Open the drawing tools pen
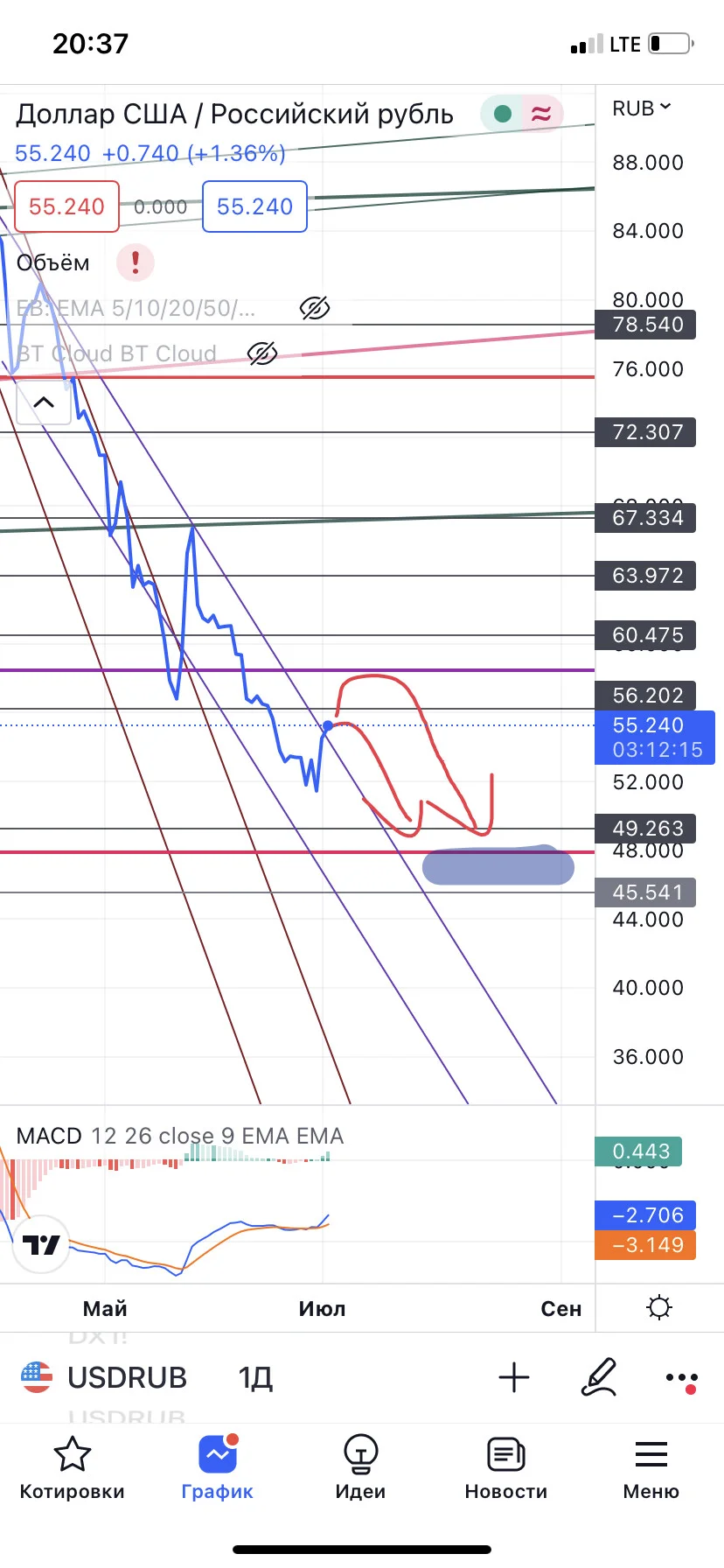The width and height of the screenshot is (724, 1568). point(600,1377)
